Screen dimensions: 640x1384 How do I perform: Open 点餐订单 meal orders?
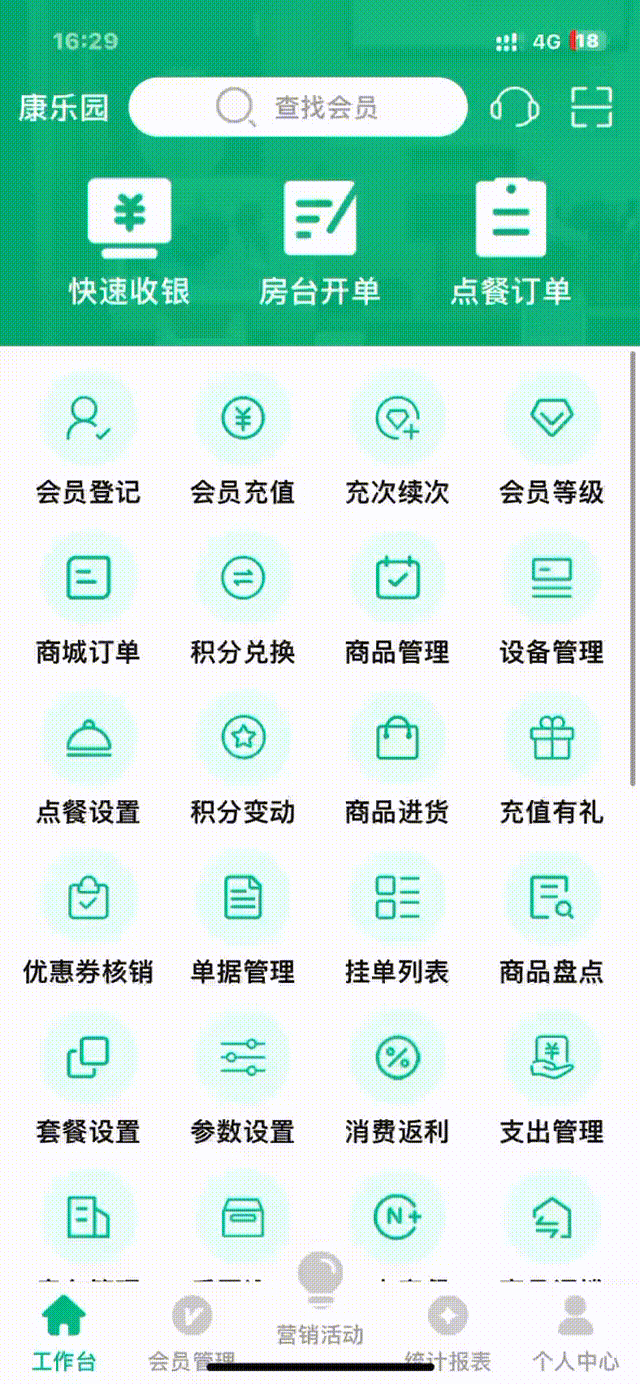coord(511,243)
